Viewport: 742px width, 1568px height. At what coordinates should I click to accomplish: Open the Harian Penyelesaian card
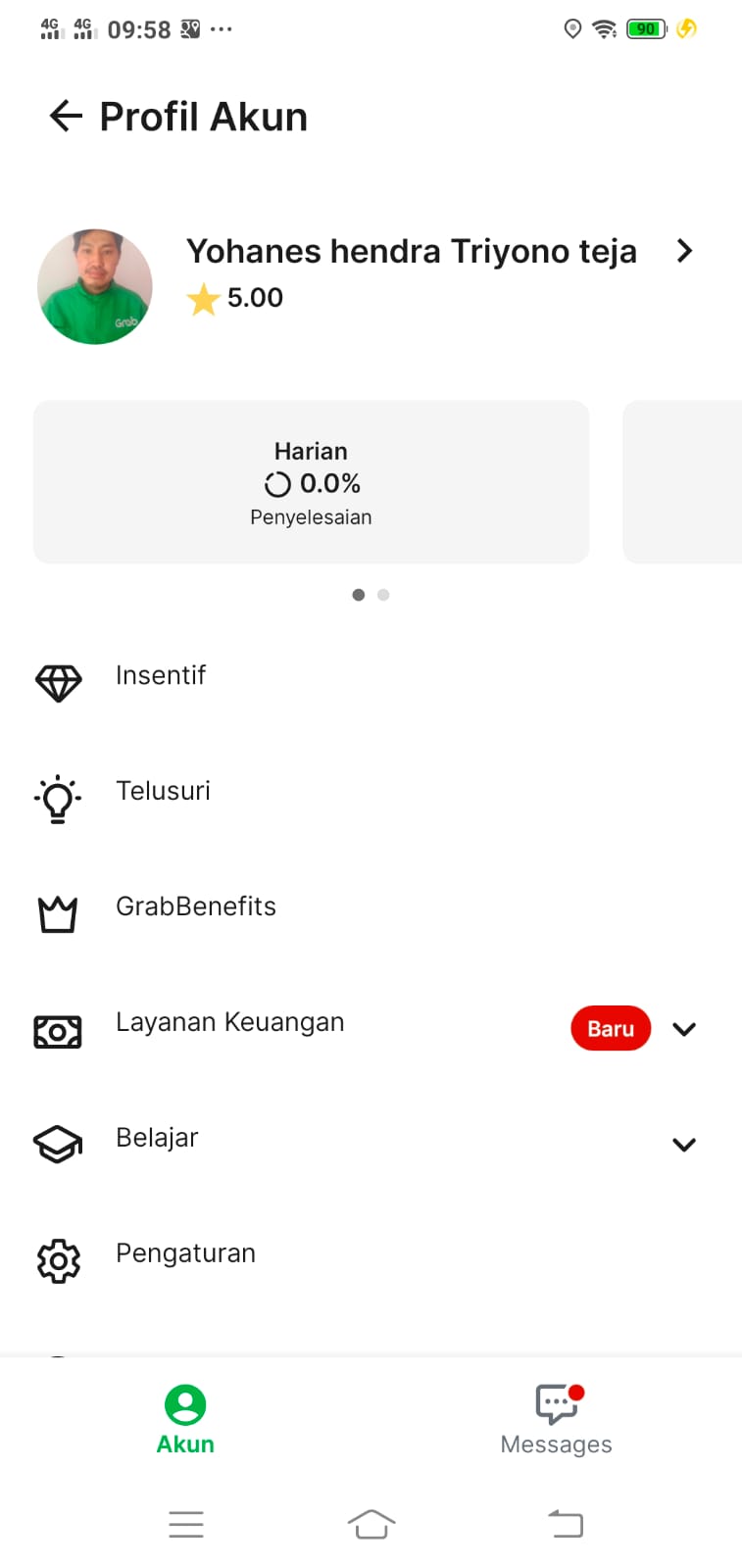pos(311,482)
